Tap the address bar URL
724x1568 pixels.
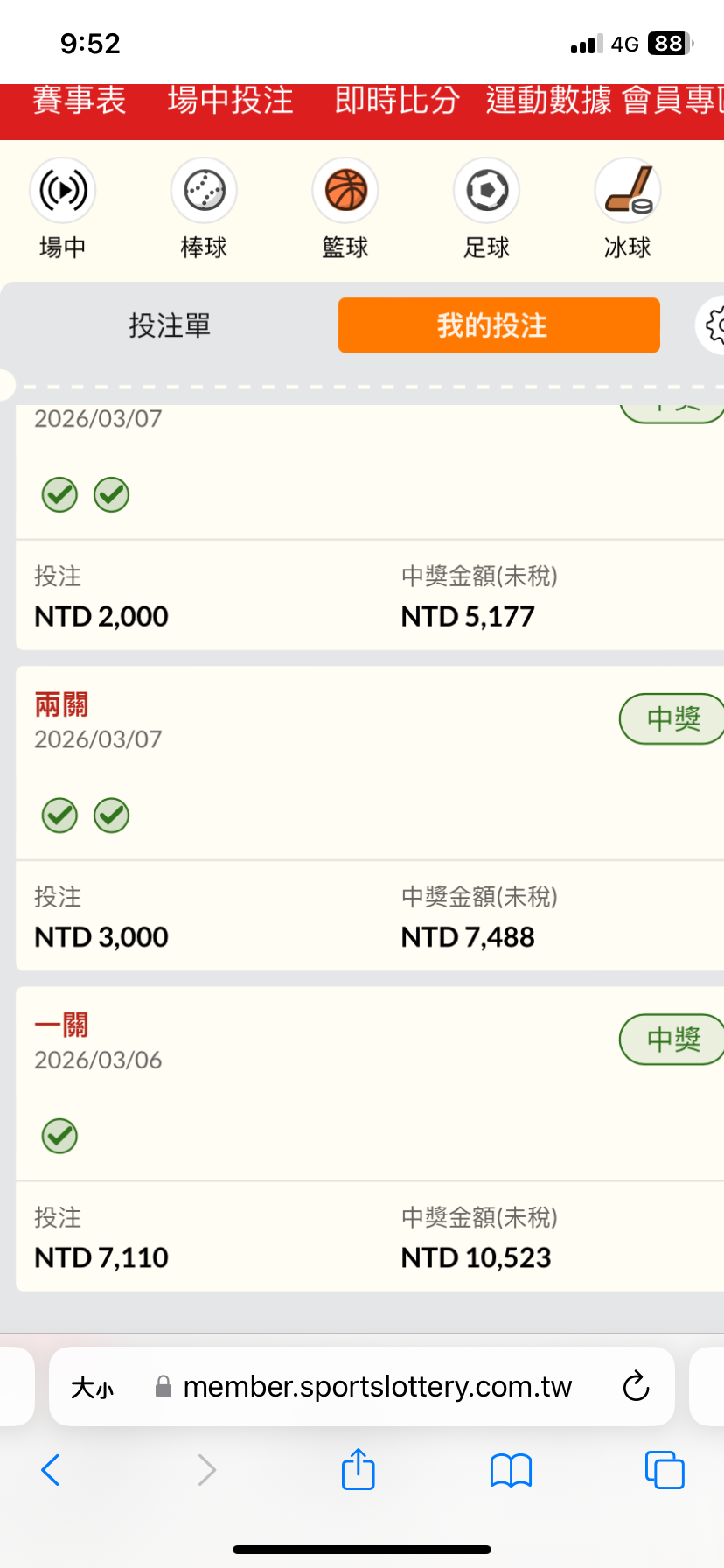[377, 1387]
